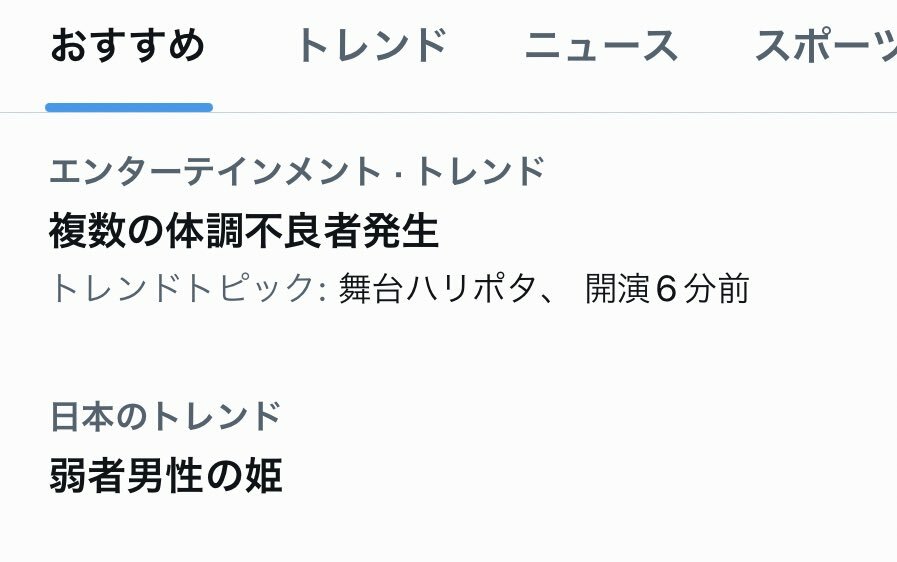The width and height of the screenshot is (897, 562).
Task: Switch to the トレンド tab
Action: [371, 47]
